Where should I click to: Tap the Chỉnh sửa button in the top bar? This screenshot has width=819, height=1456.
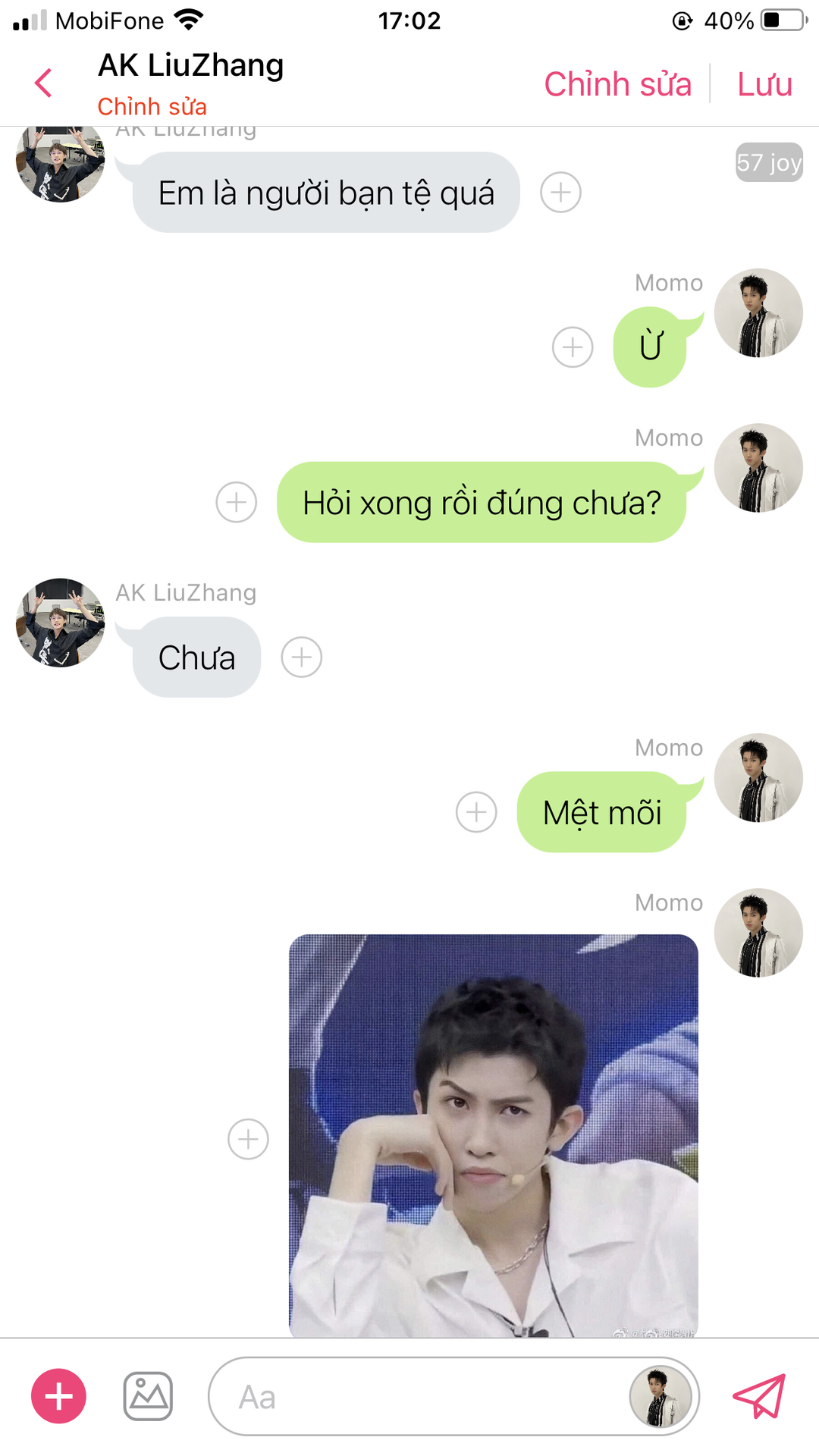click(x=617, y=84)
